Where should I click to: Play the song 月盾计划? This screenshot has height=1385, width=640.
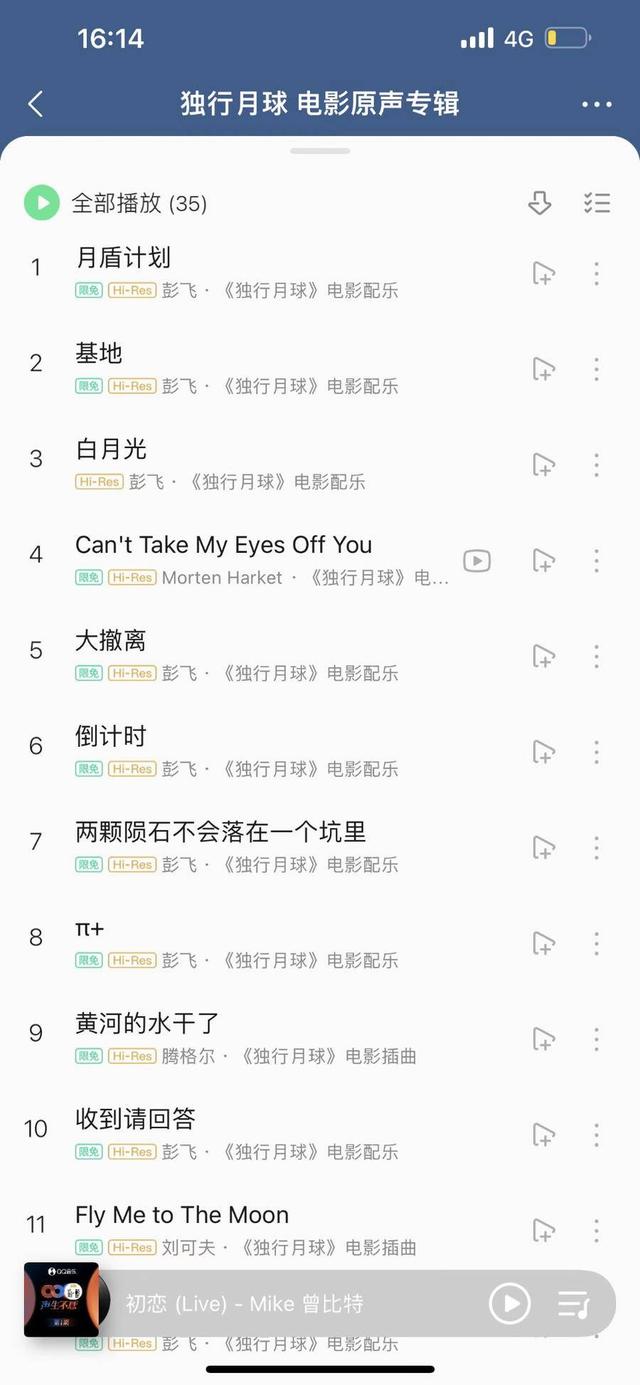click(x=280, y=272)
